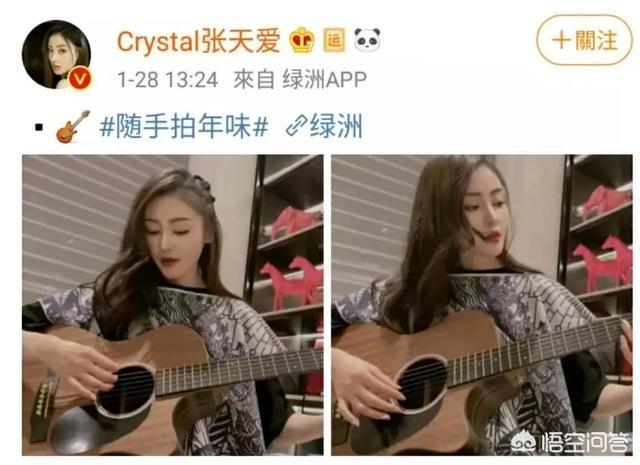
Task: View the left guitar photo in the post
Action: [172, 305]
